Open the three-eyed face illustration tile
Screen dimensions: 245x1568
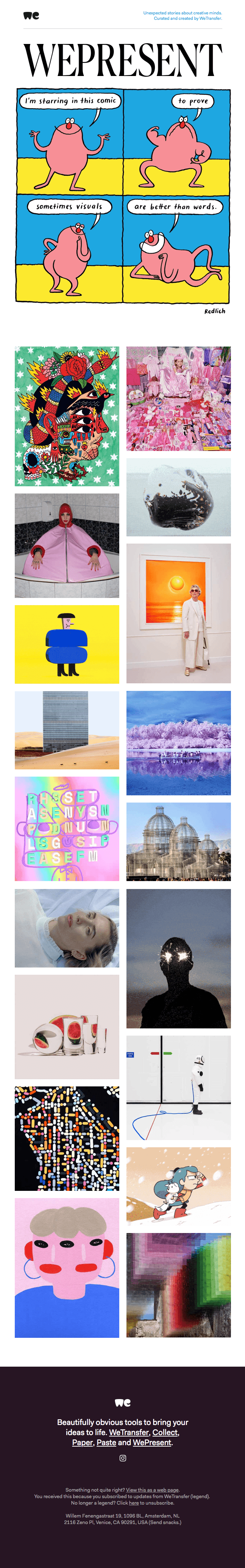(x=67, y=1268)
